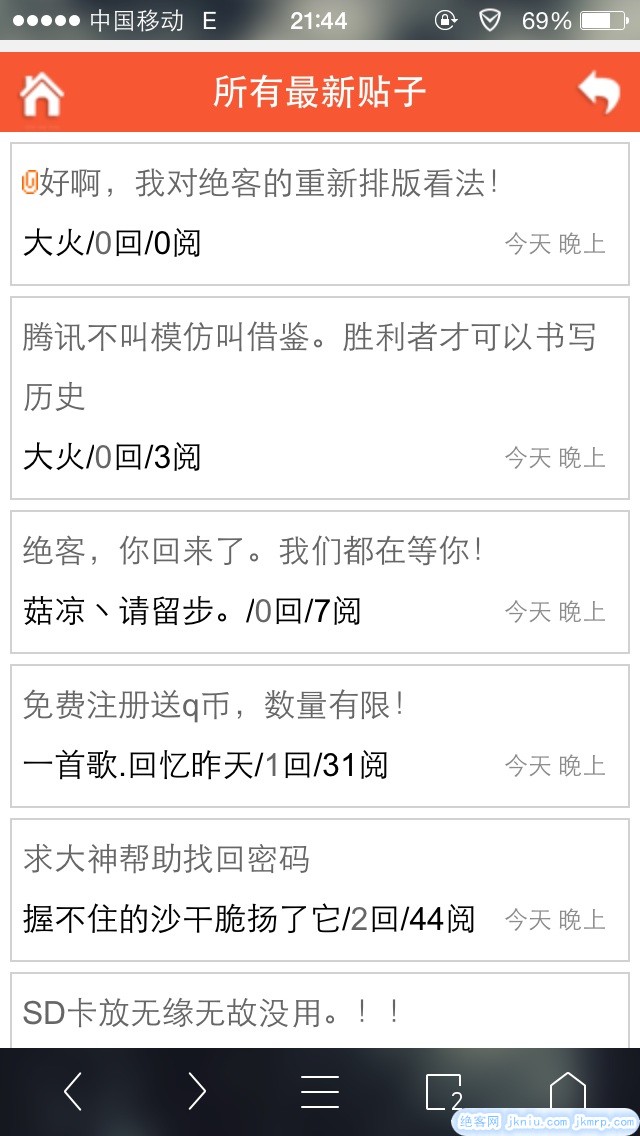View the post 绝客，你回来了。我们都在等你
This screenshot has width=640, height=1136.
click(253, 551)
